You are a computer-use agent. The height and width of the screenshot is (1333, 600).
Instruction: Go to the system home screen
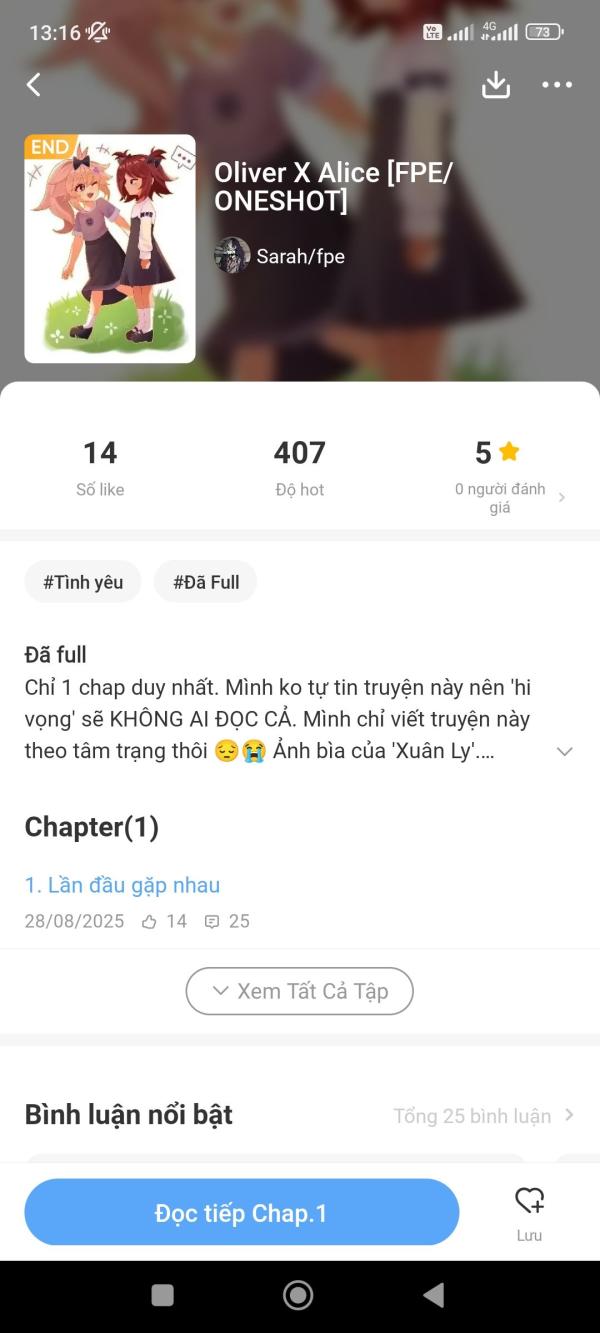[x=298, y=1295]
